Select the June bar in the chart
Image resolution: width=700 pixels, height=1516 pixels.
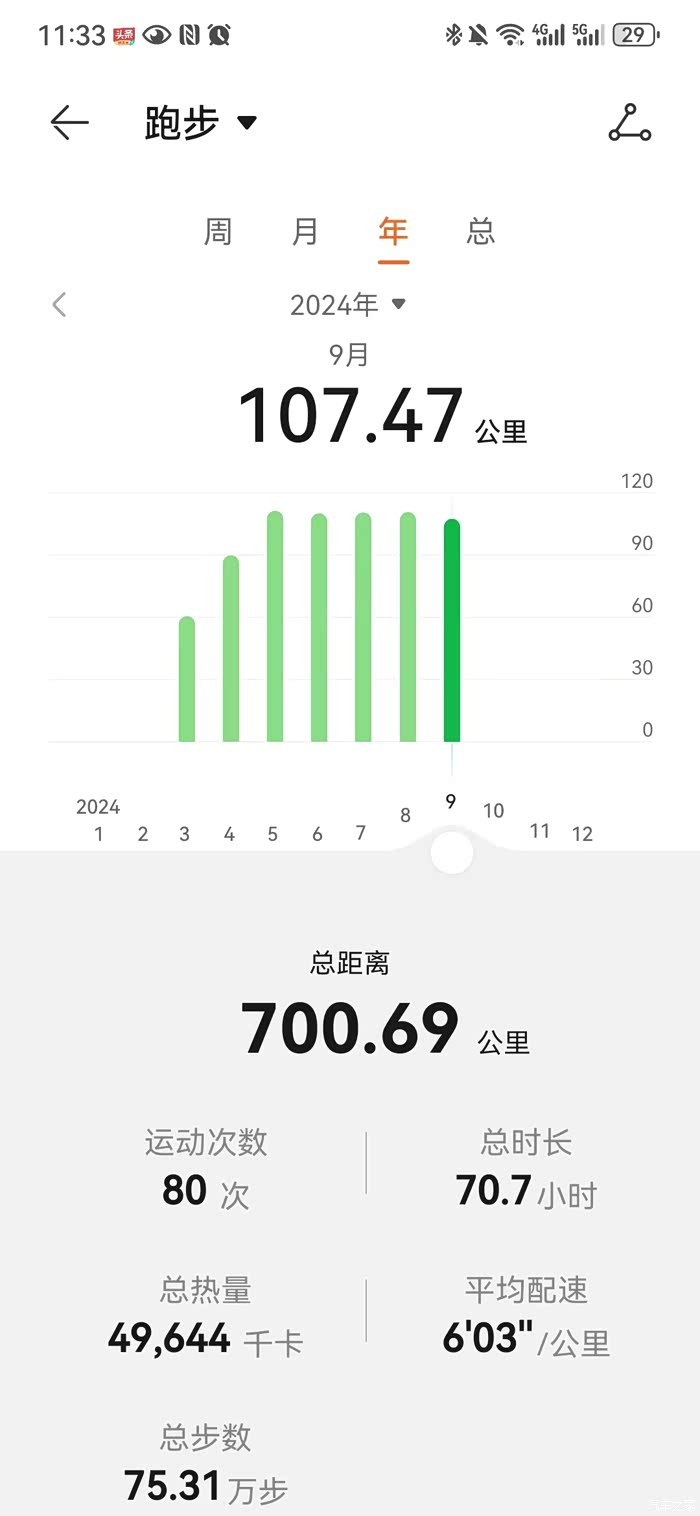tap(319, 628)
